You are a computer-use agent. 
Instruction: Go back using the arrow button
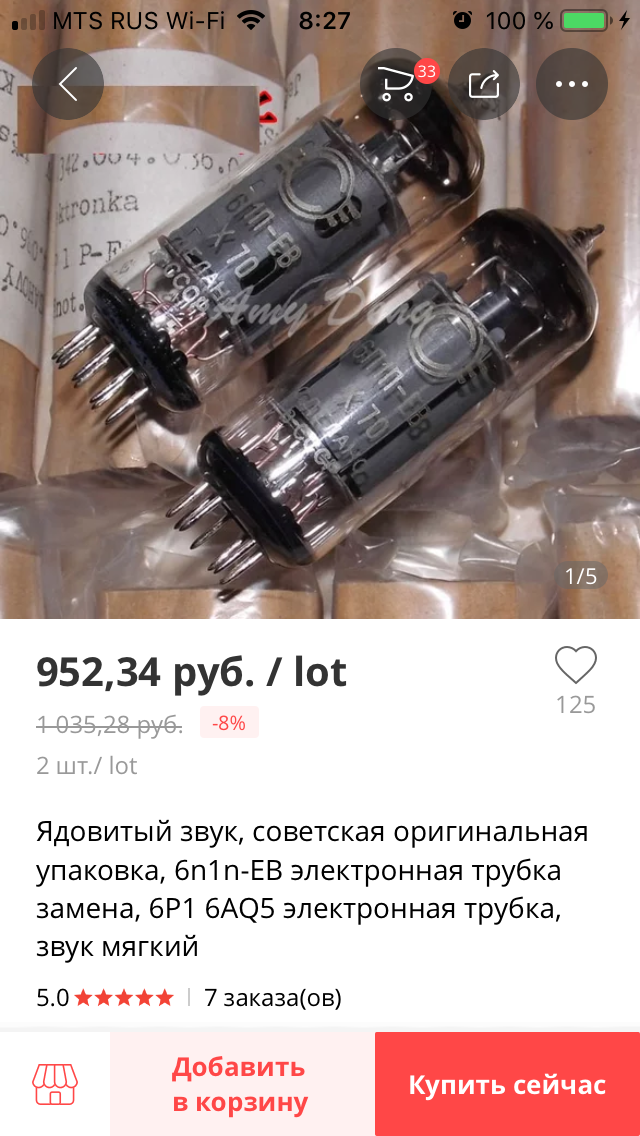(68, 84)
